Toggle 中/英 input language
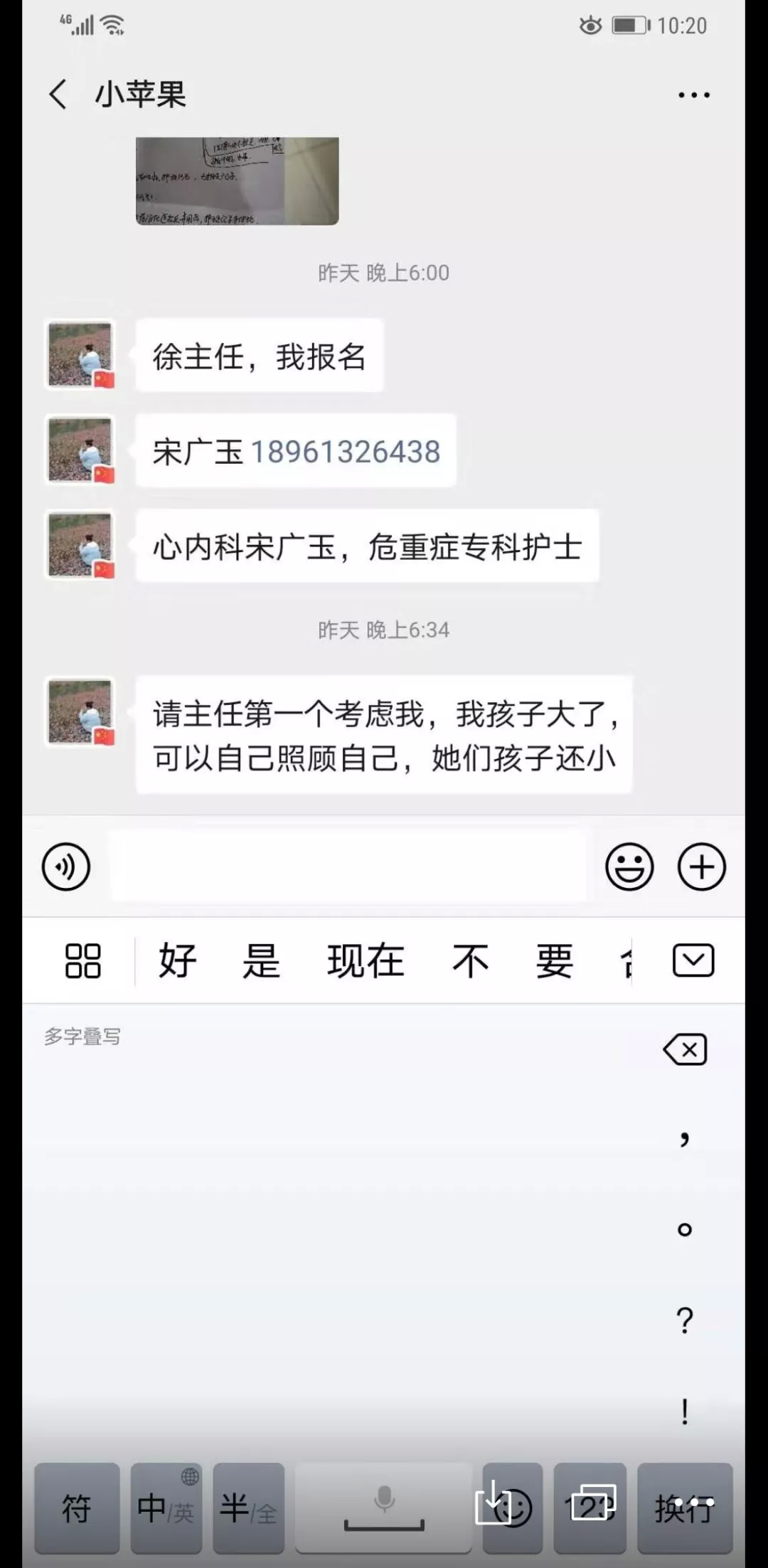768x1568 pixels. 166,1508
